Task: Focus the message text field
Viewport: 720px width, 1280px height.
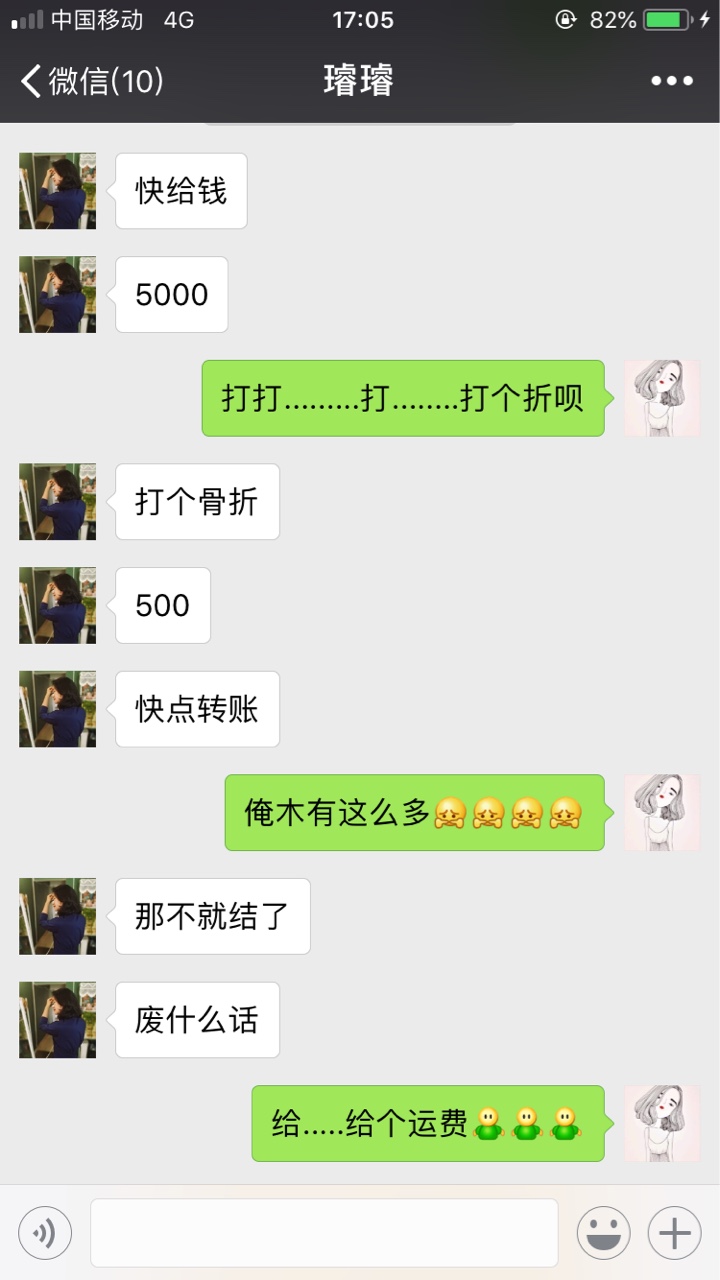Action: pyautogui.click(x=324, y=1233)
